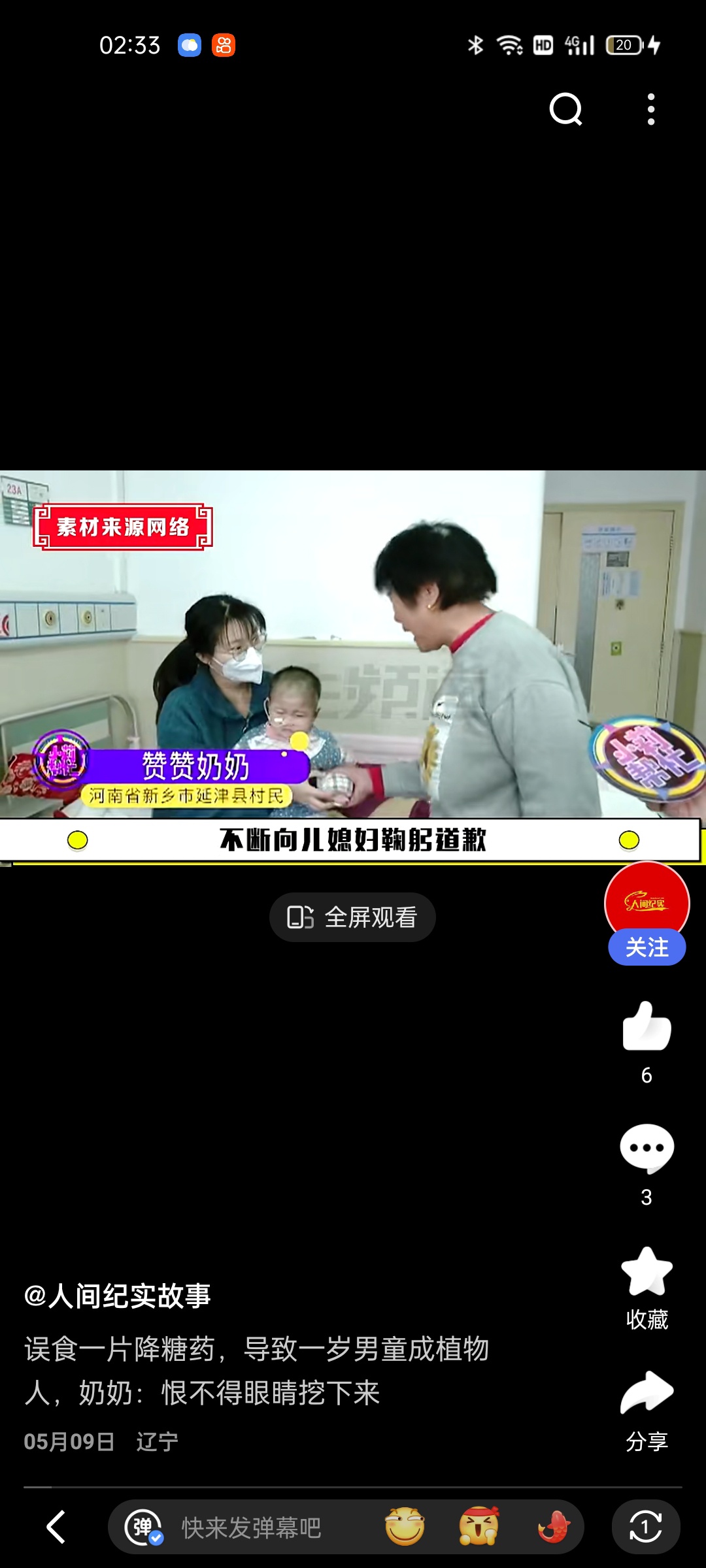
Task: Tap the loop playback button
Action: [645, 1527]
